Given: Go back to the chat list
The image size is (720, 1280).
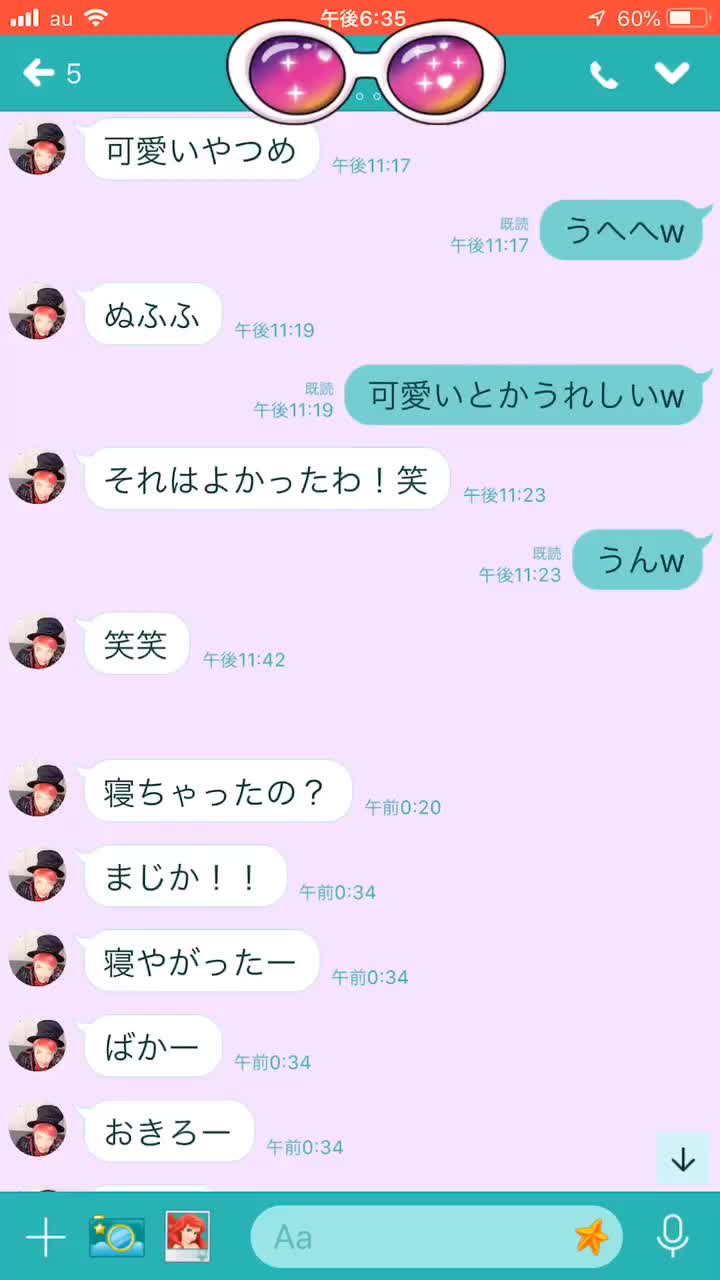Looking at the screenshot, I should pyautogui.click(x=40, y=73).
